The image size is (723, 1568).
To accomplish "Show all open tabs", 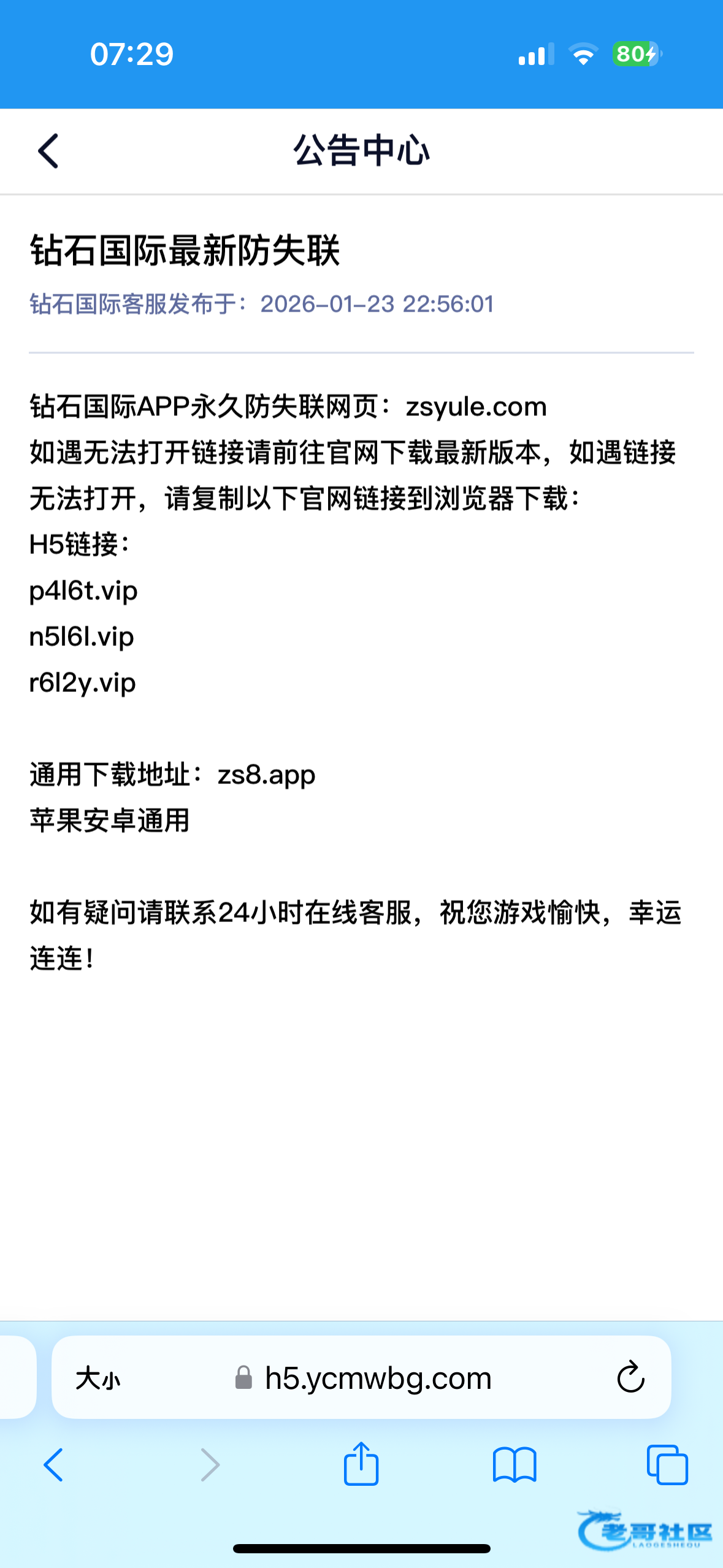I will 667,1465.
